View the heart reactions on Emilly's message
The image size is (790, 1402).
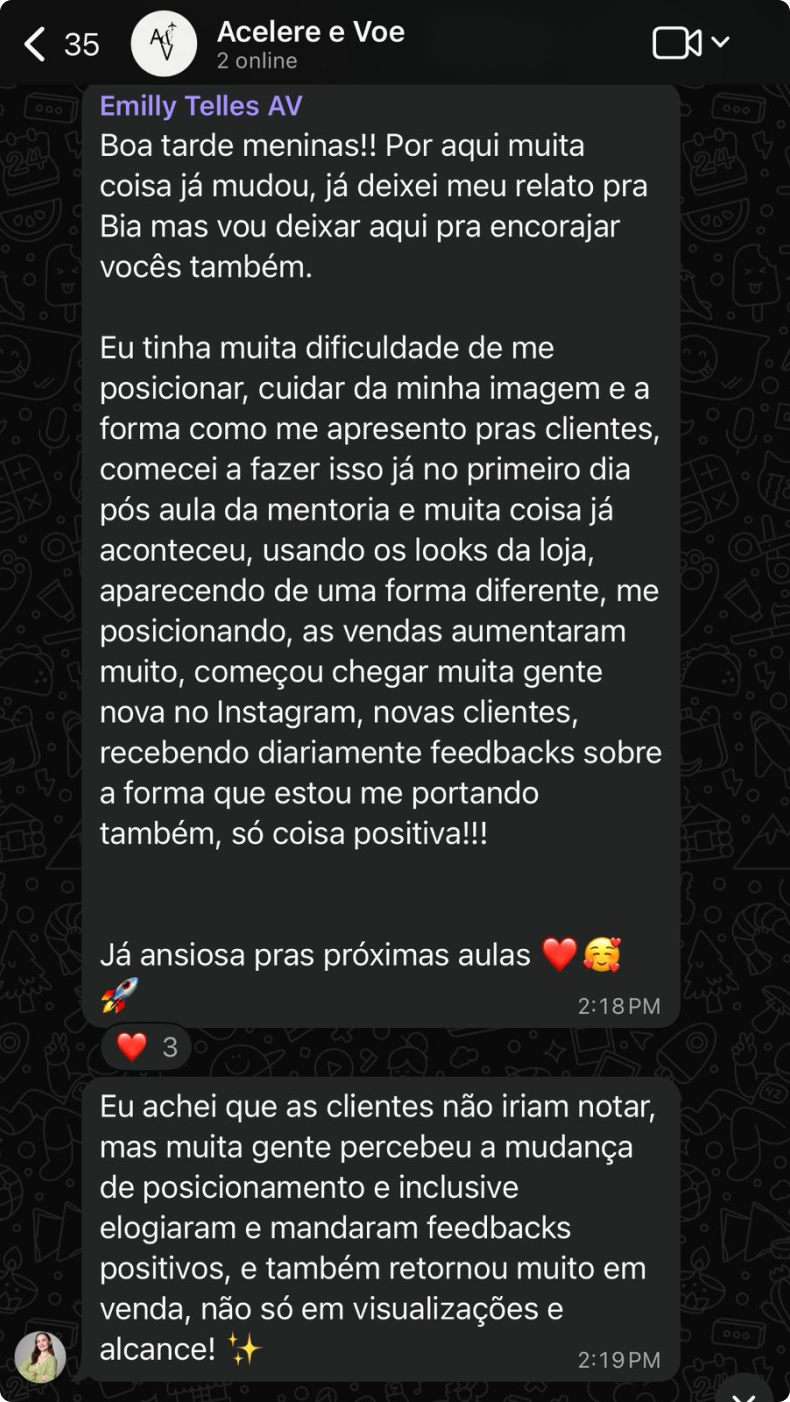point(146,1047)
